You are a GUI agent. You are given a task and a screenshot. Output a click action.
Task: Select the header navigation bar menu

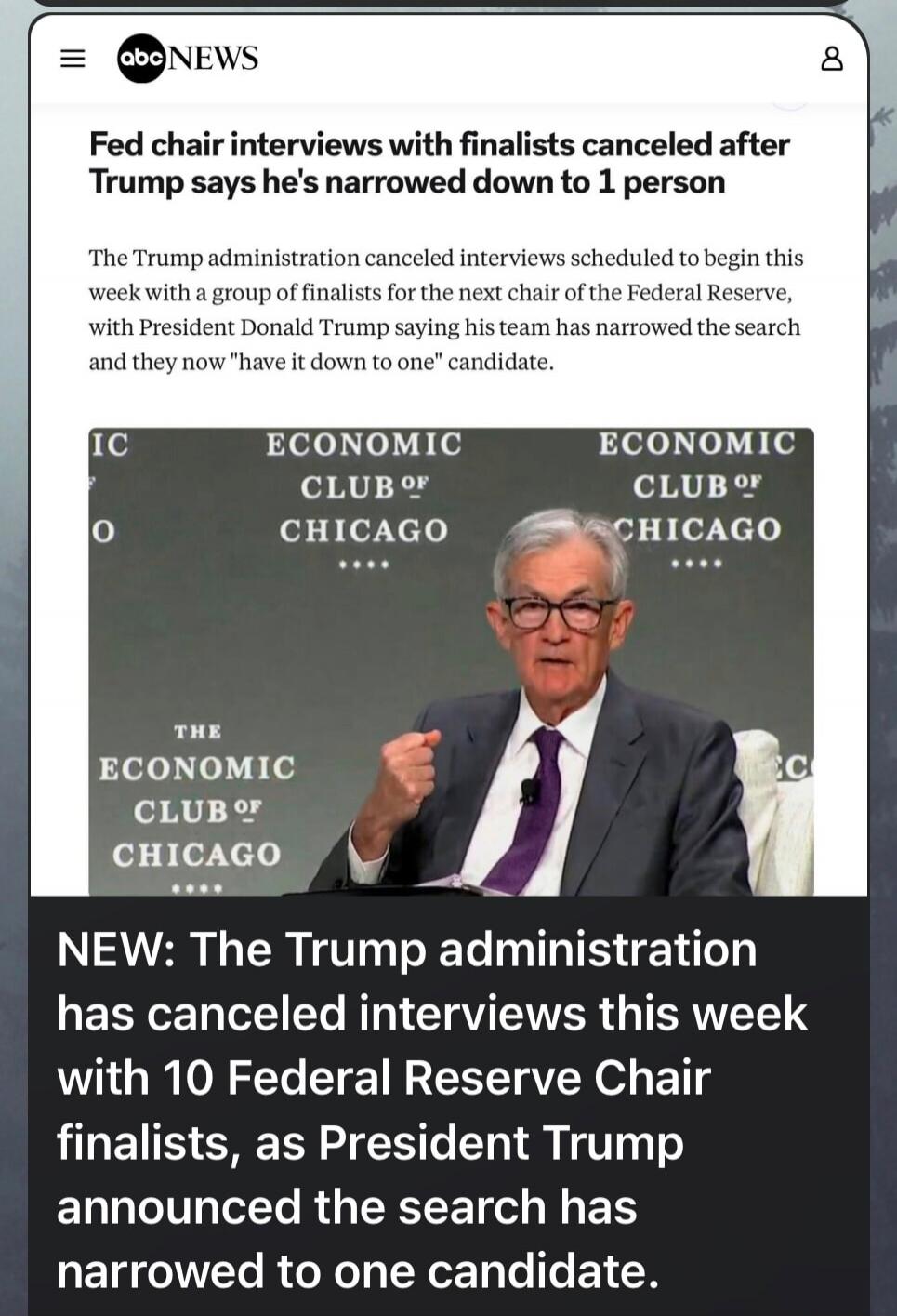[73, 60]
